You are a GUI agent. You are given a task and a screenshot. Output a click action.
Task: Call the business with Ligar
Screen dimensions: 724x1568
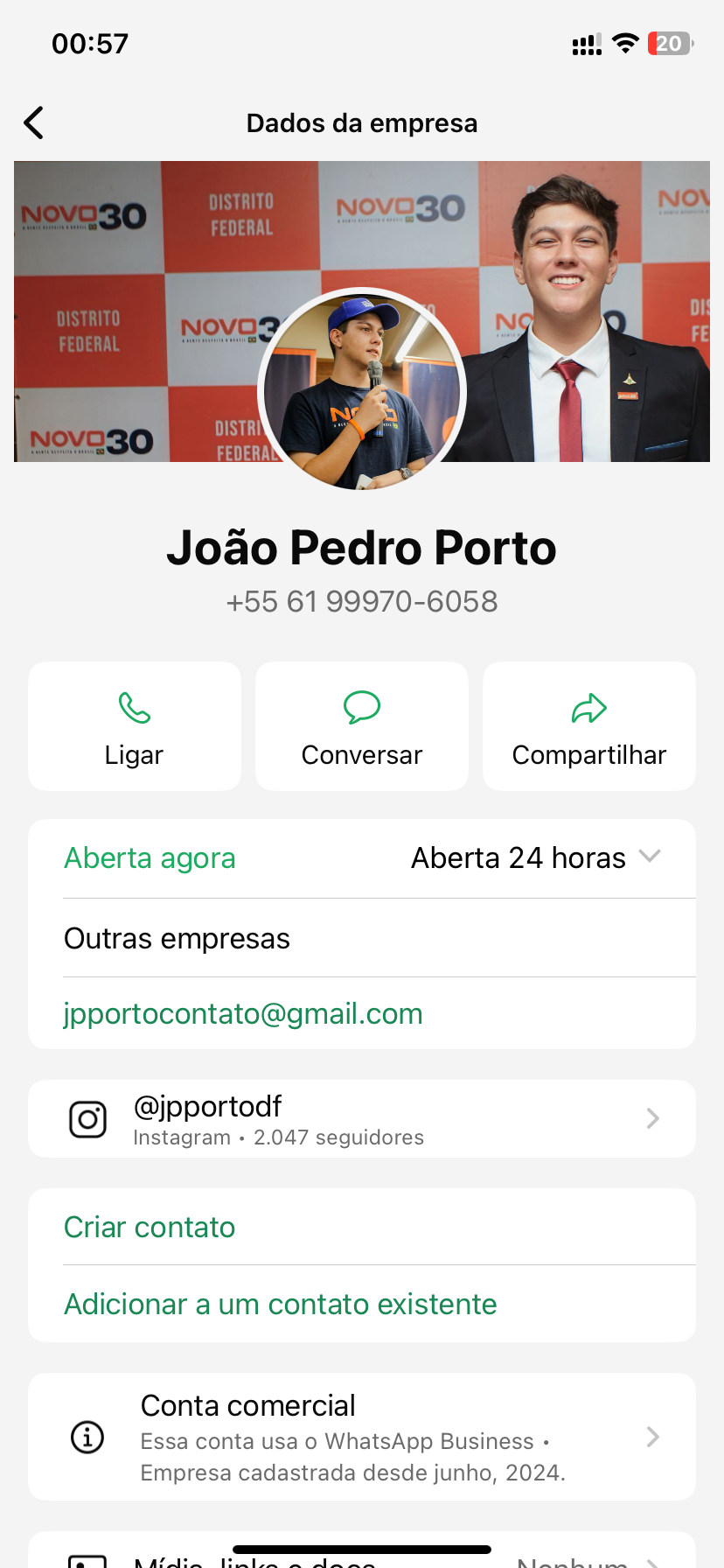tap(135, 726)
